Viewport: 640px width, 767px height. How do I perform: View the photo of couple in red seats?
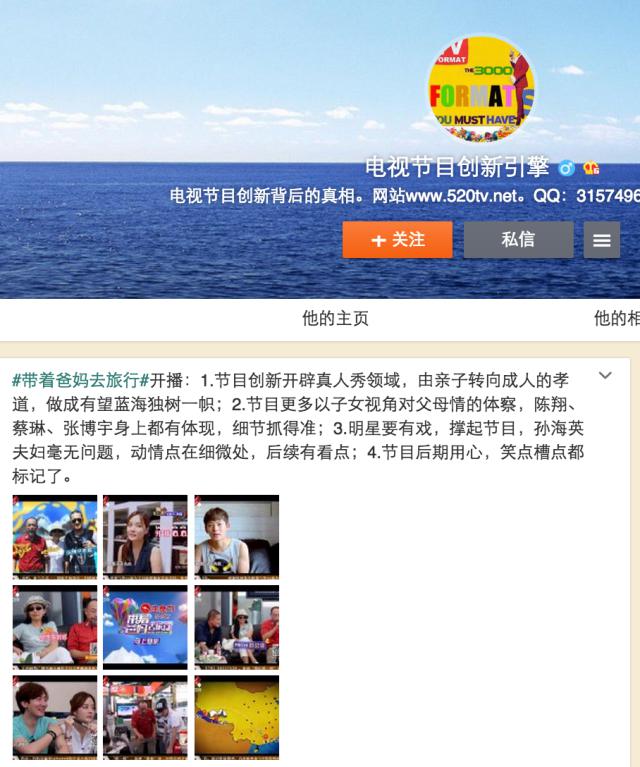point(236,627)
